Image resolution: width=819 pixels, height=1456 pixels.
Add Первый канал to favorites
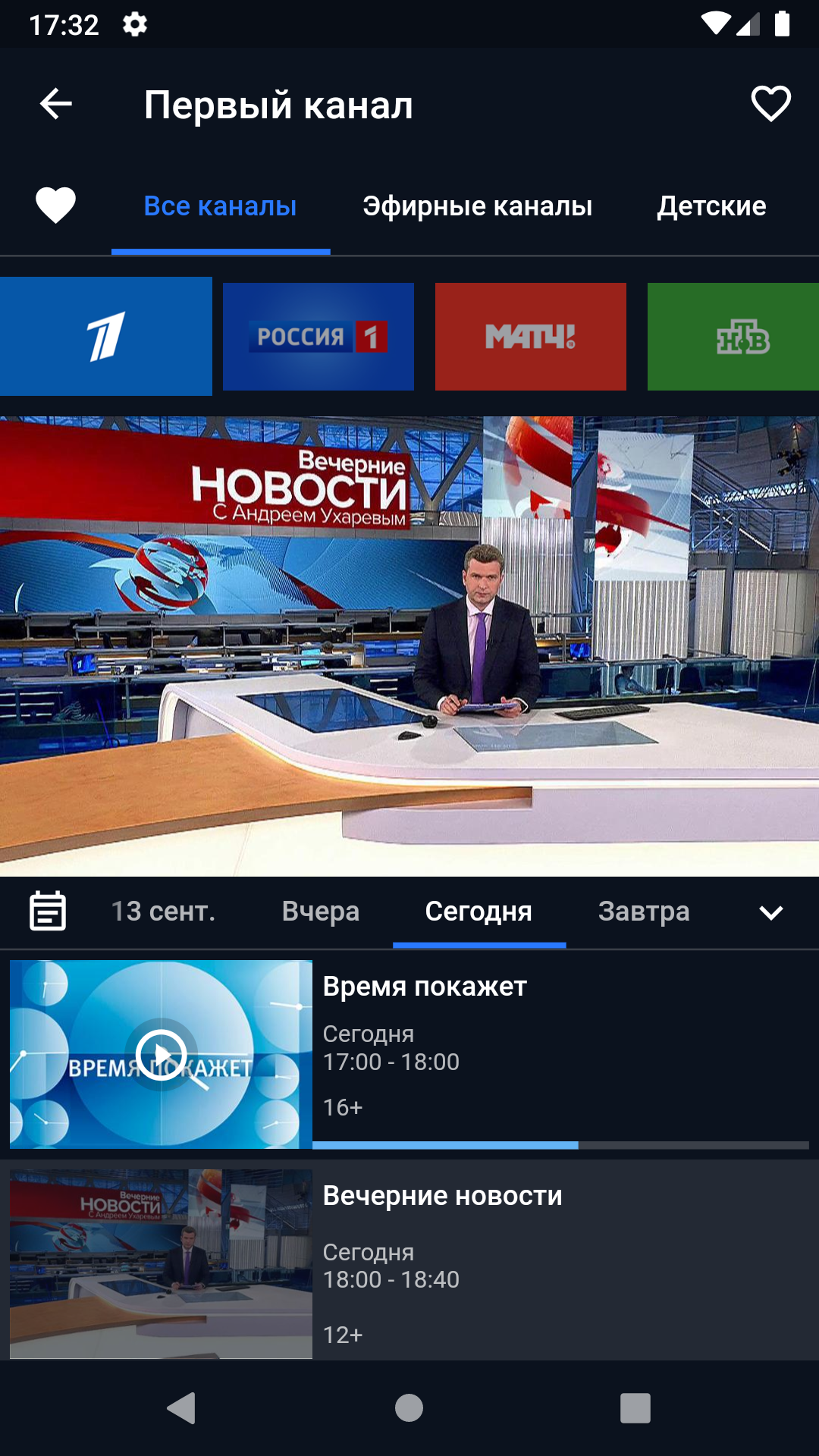[x=770, y=104]
